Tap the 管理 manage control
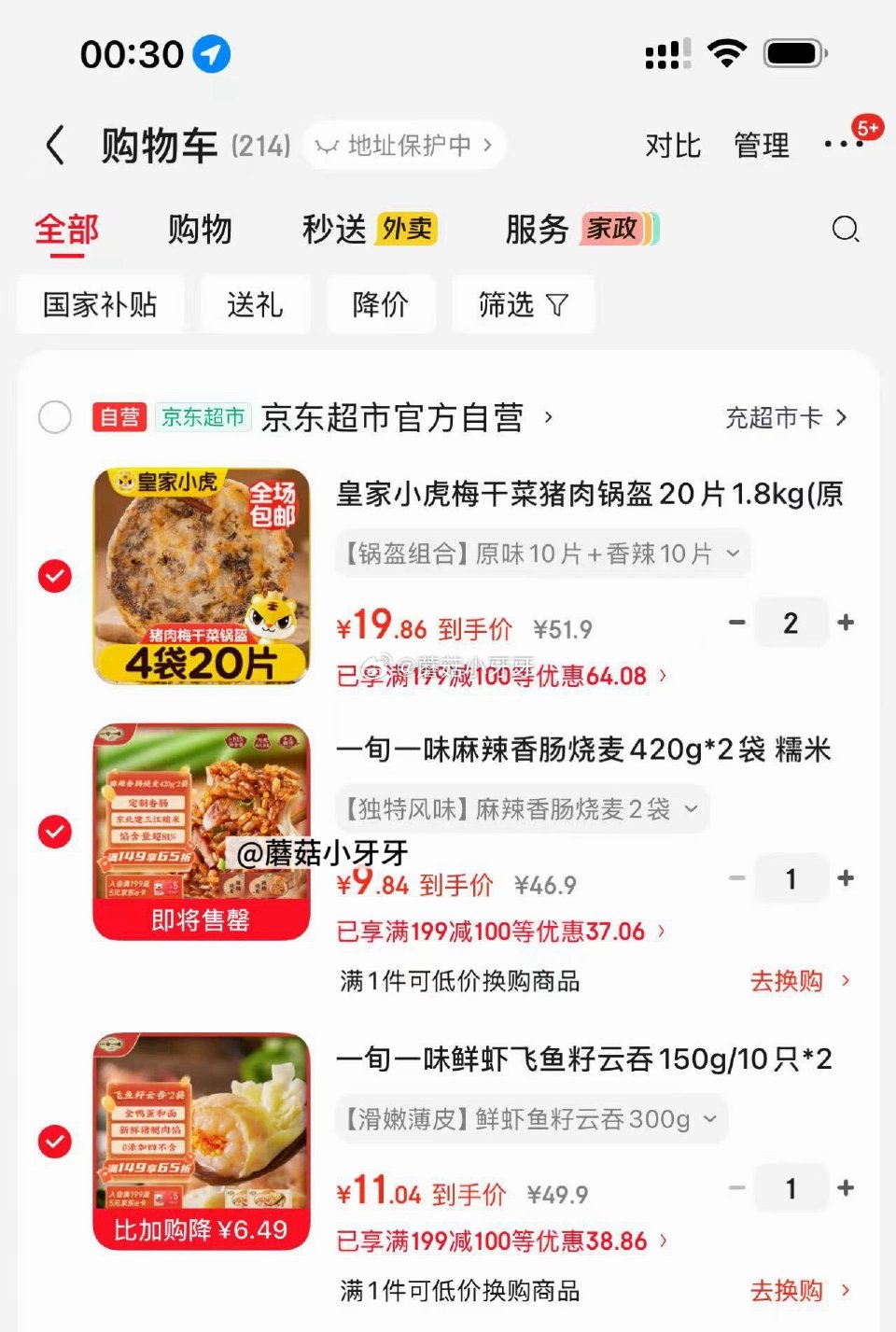Image resolution: width=896 pixels, height=1332 pixels. (762, 145)
